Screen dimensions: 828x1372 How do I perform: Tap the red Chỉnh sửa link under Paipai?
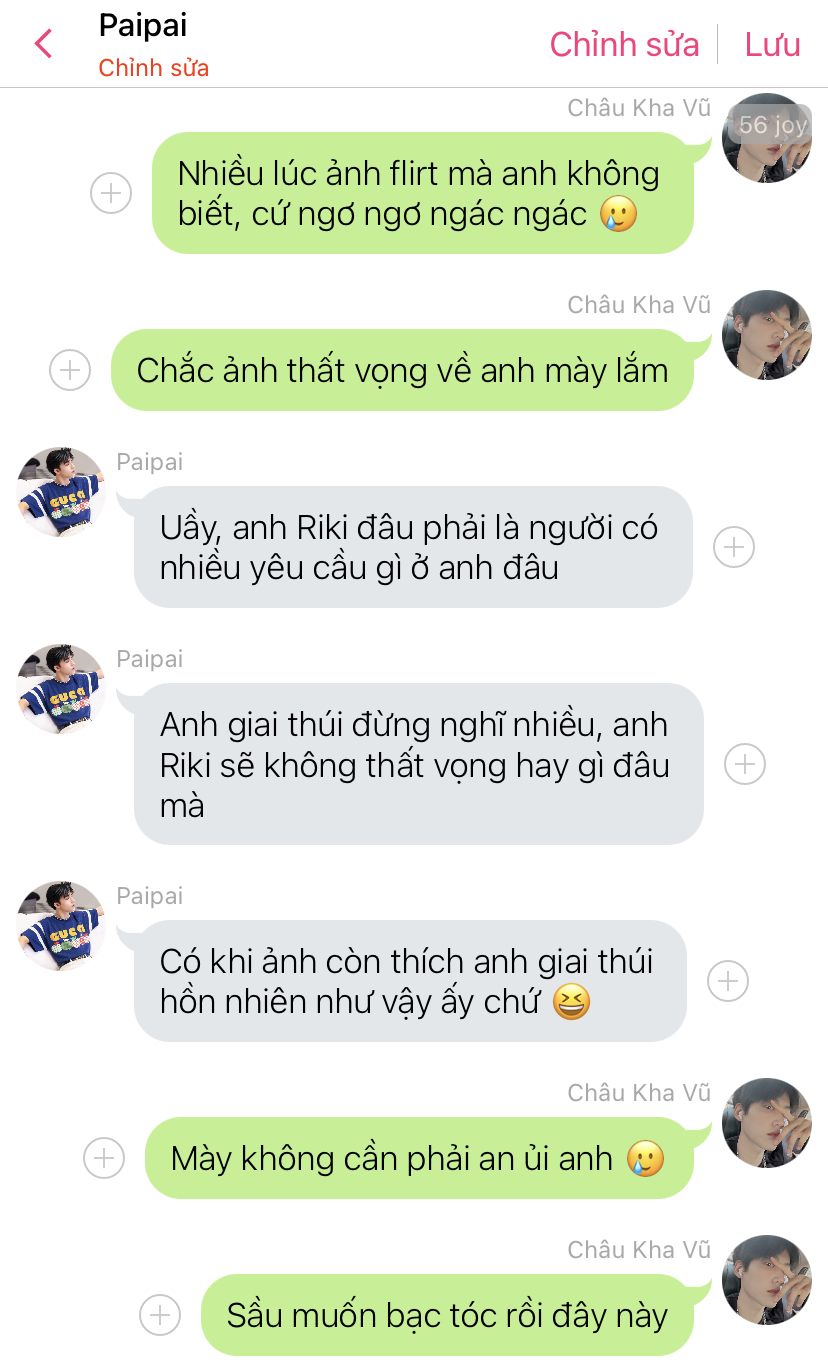[x=154, y=68]
